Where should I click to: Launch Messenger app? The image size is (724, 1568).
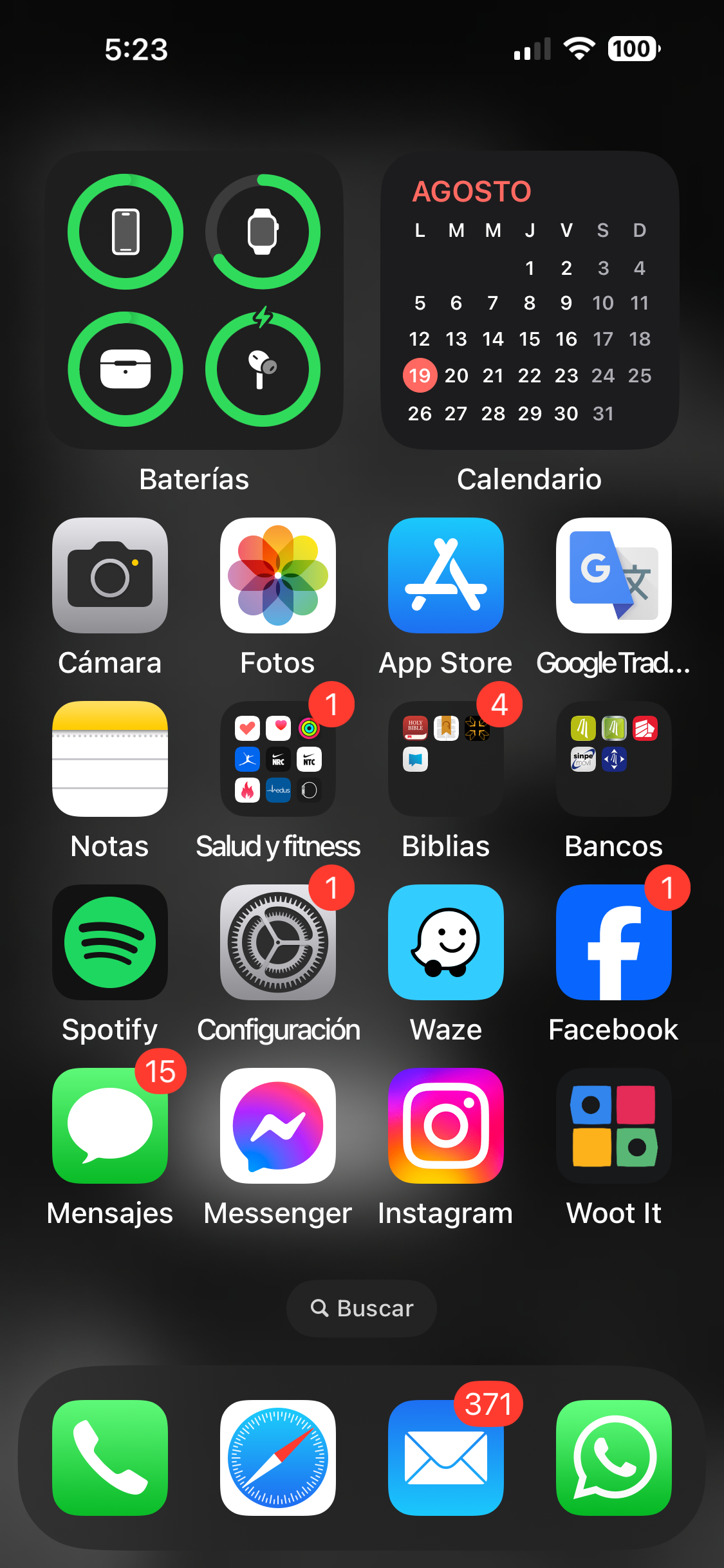click(x=278, y=1126)
